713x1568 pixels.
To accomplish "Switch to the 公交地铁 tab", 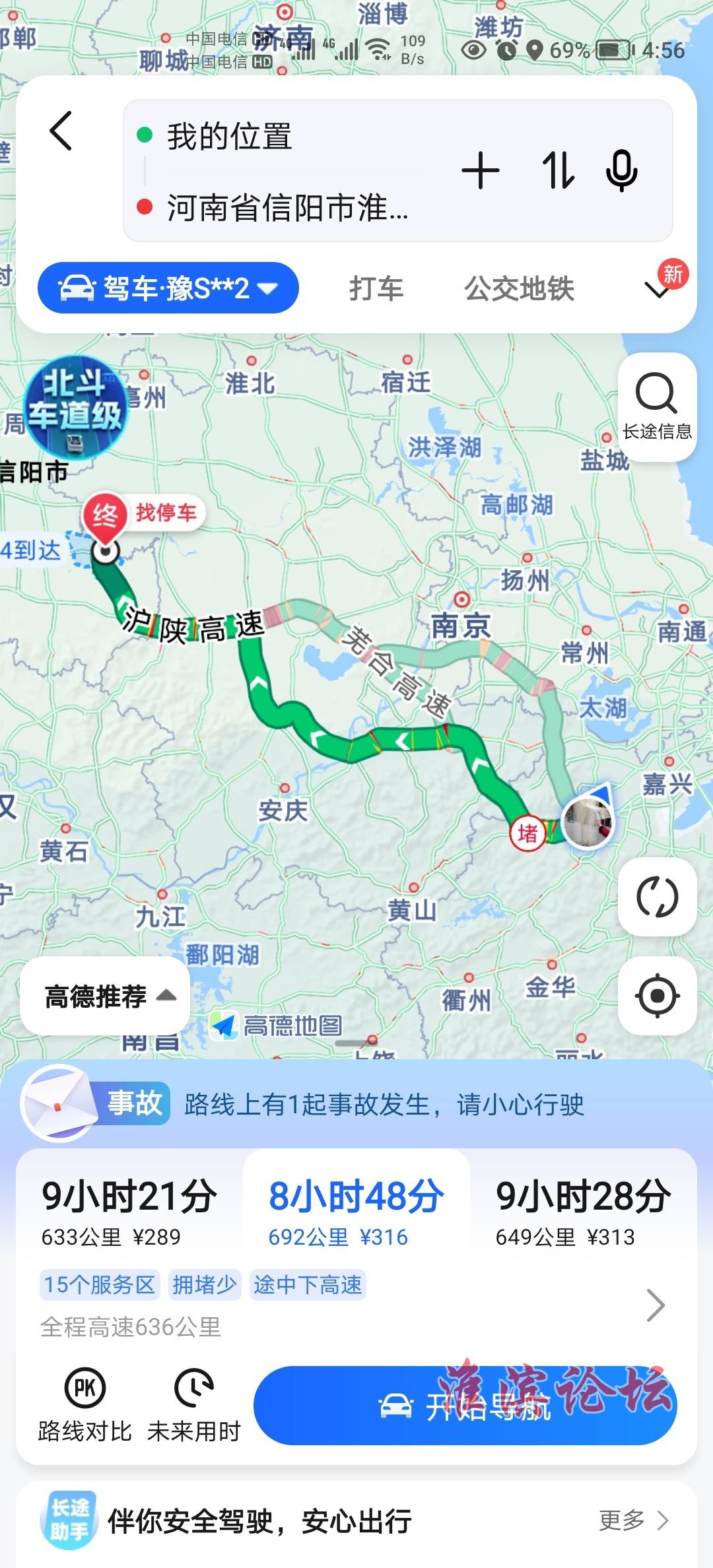I will coord(519,288).
